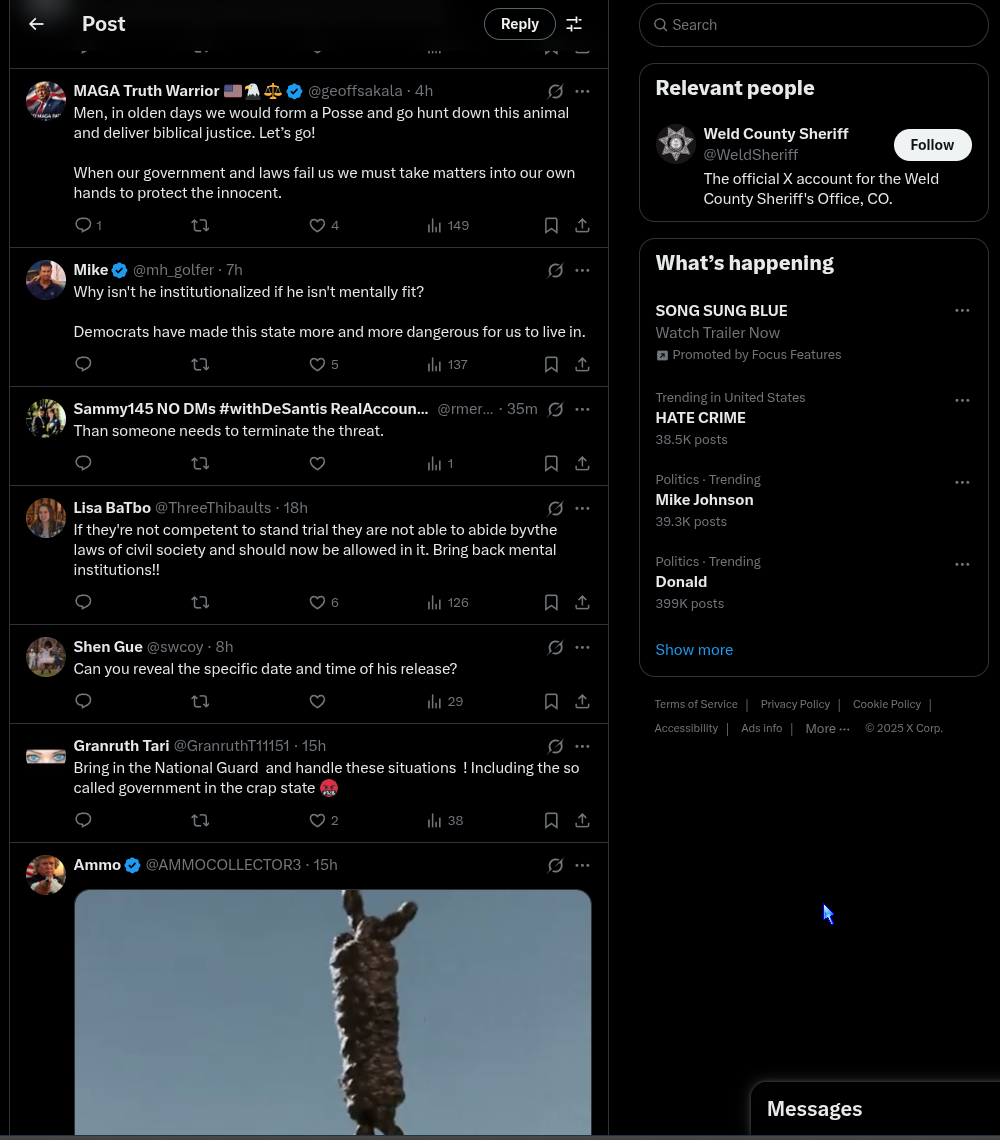Screen dimensions: 1000x1140
Task: Open HATE CRIME trending topic
Action: (700, 418)
